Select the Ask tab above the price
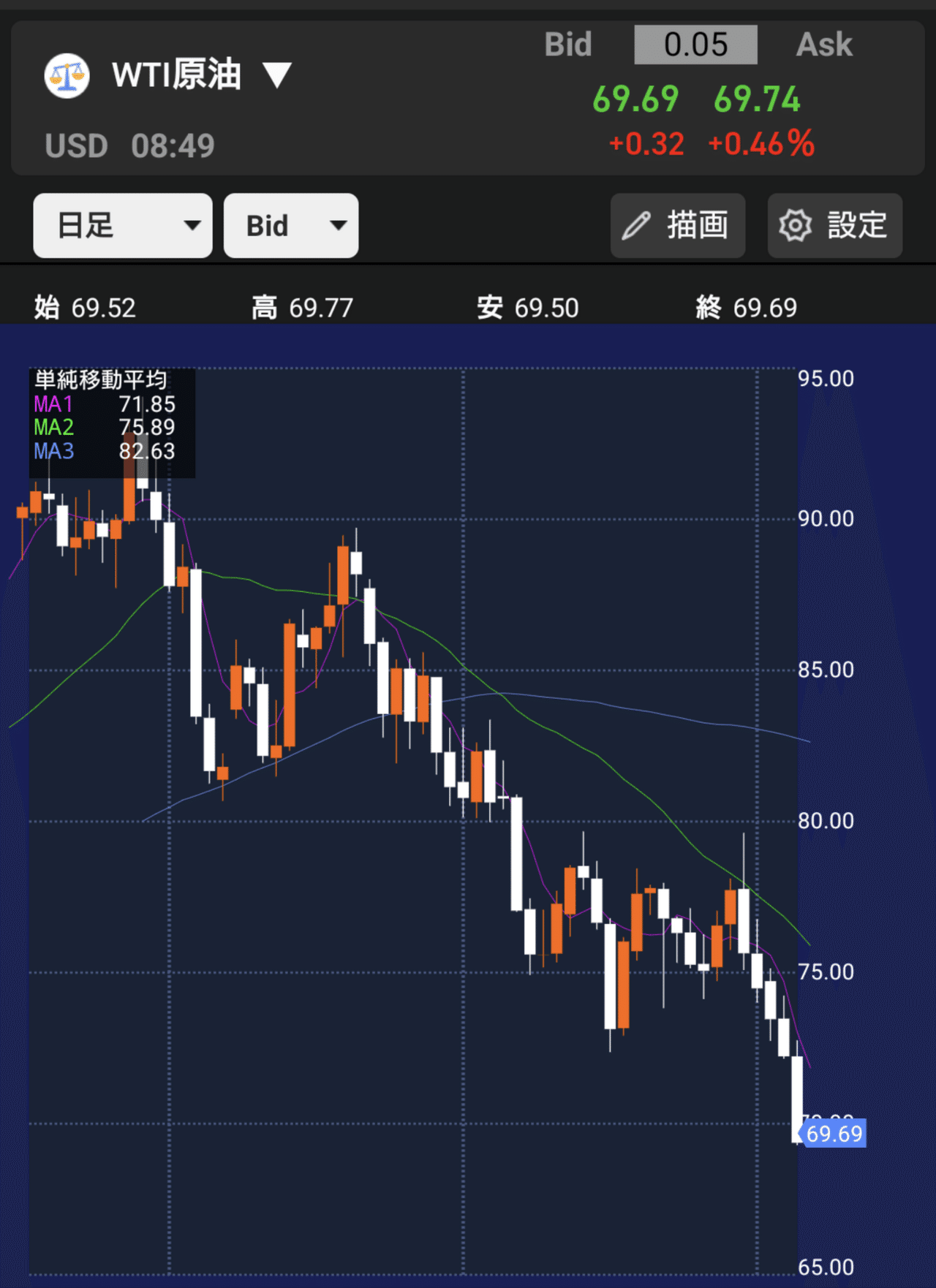936x1288 pixels. [823, 44]
